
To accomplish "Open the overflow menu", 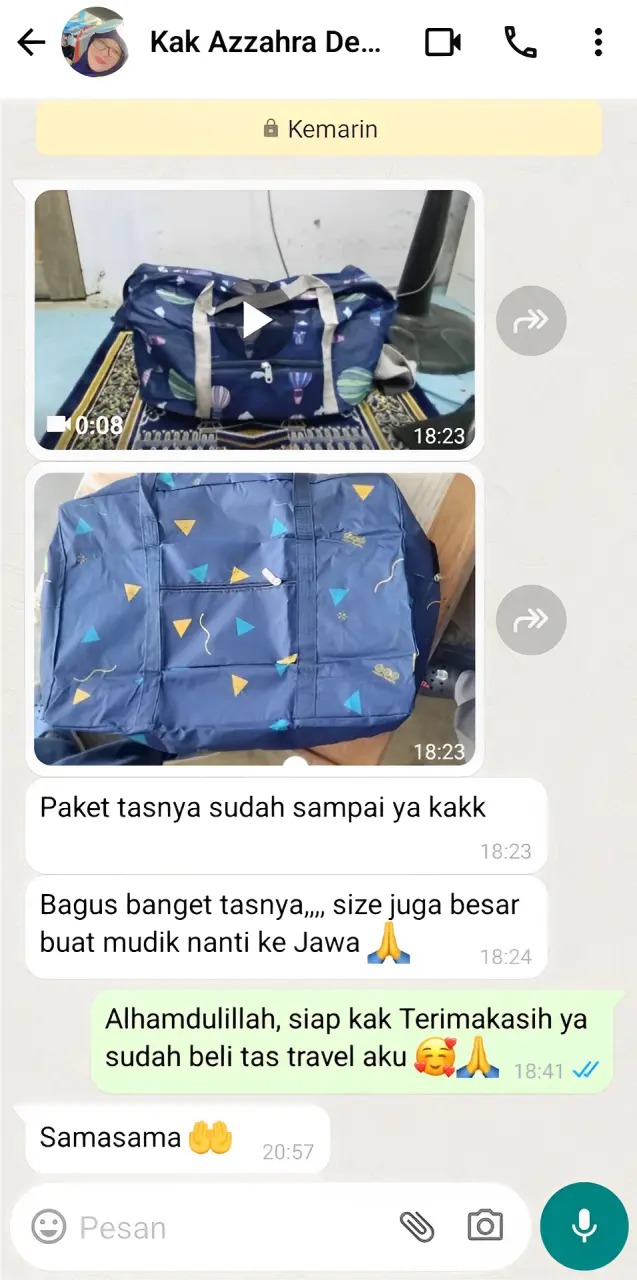I will [x=598, y=42].
